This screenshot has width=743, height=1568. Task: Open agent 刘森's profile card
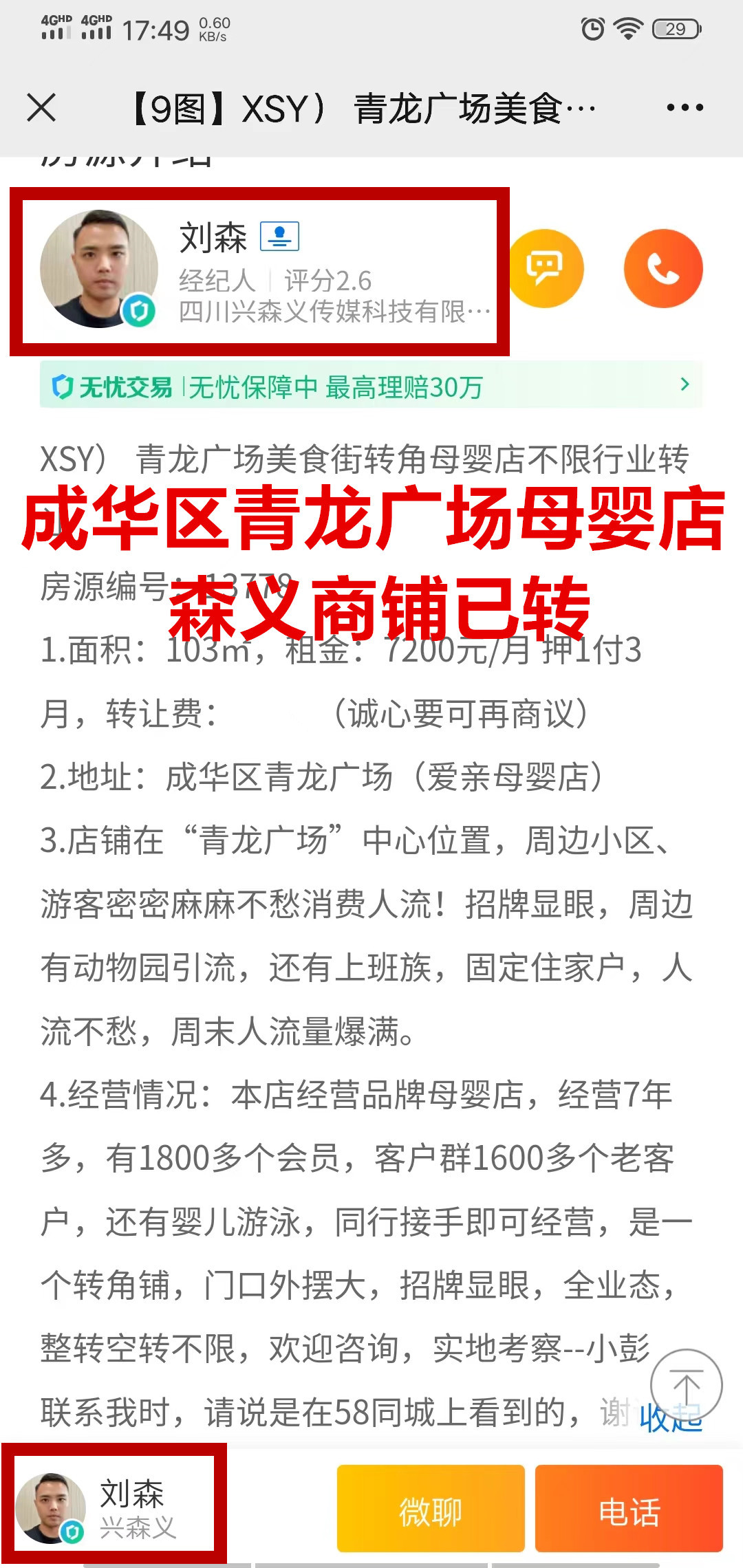click(x=259, y=271)
